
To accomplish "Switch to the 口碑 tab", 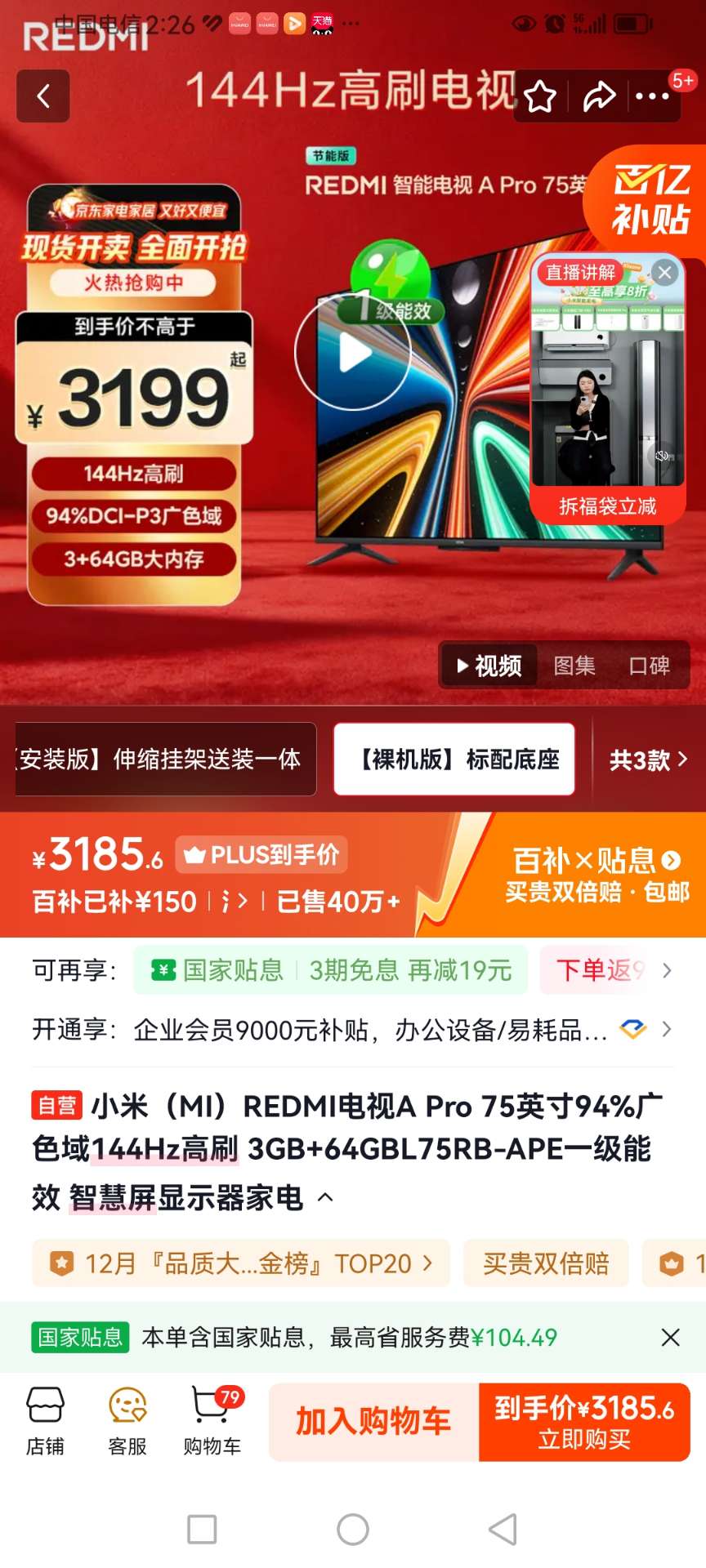I will (650, 666).
